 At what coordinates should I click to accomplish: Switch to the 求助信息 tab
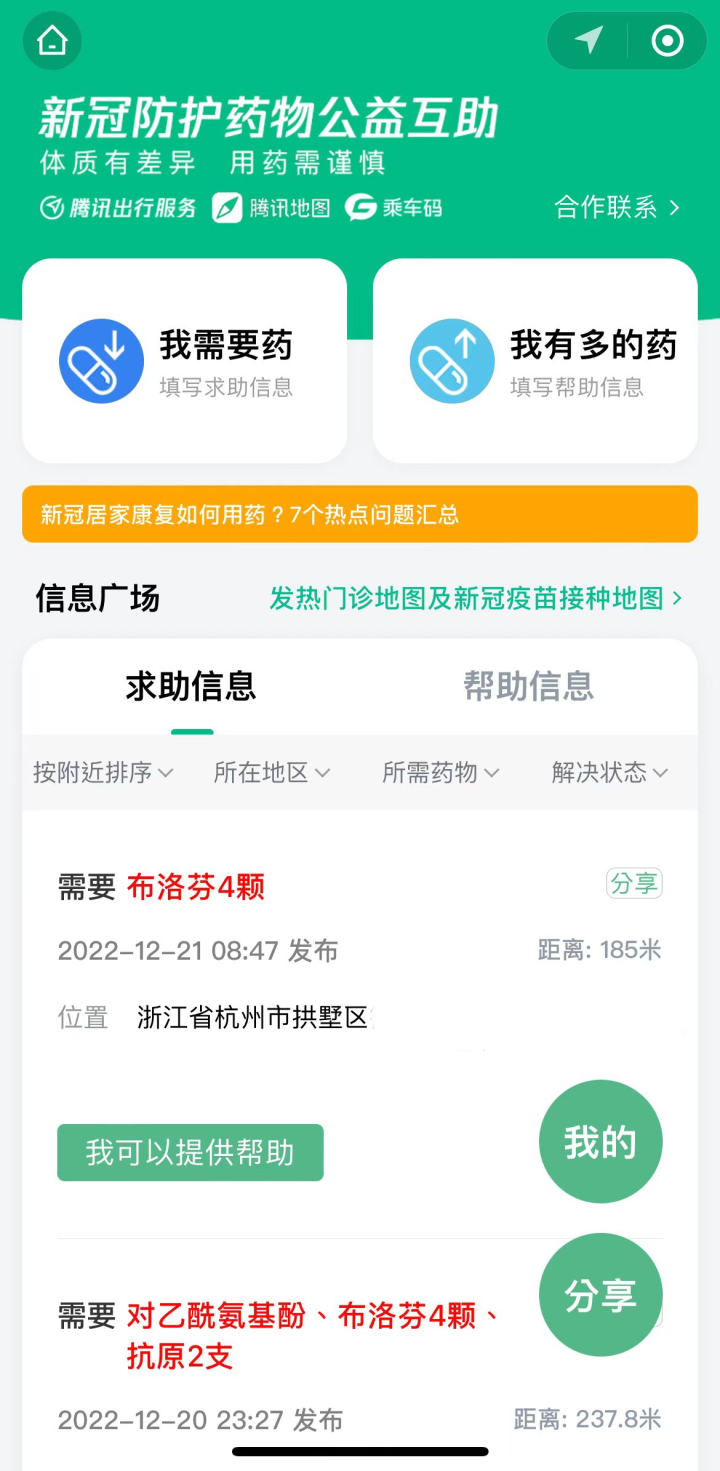(191, 687)
